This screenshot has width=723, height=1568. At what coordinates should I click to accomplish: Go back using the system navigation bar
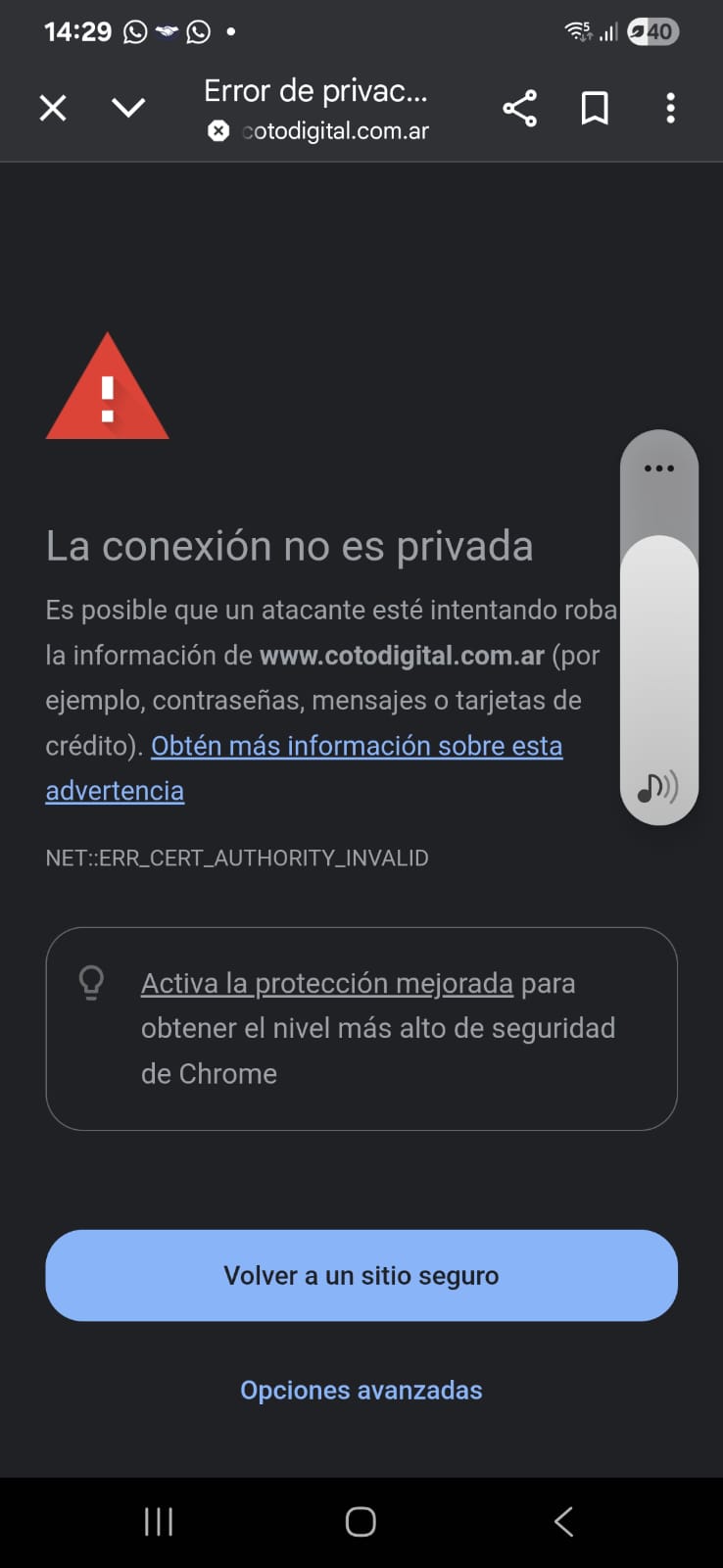point(563,1522)
